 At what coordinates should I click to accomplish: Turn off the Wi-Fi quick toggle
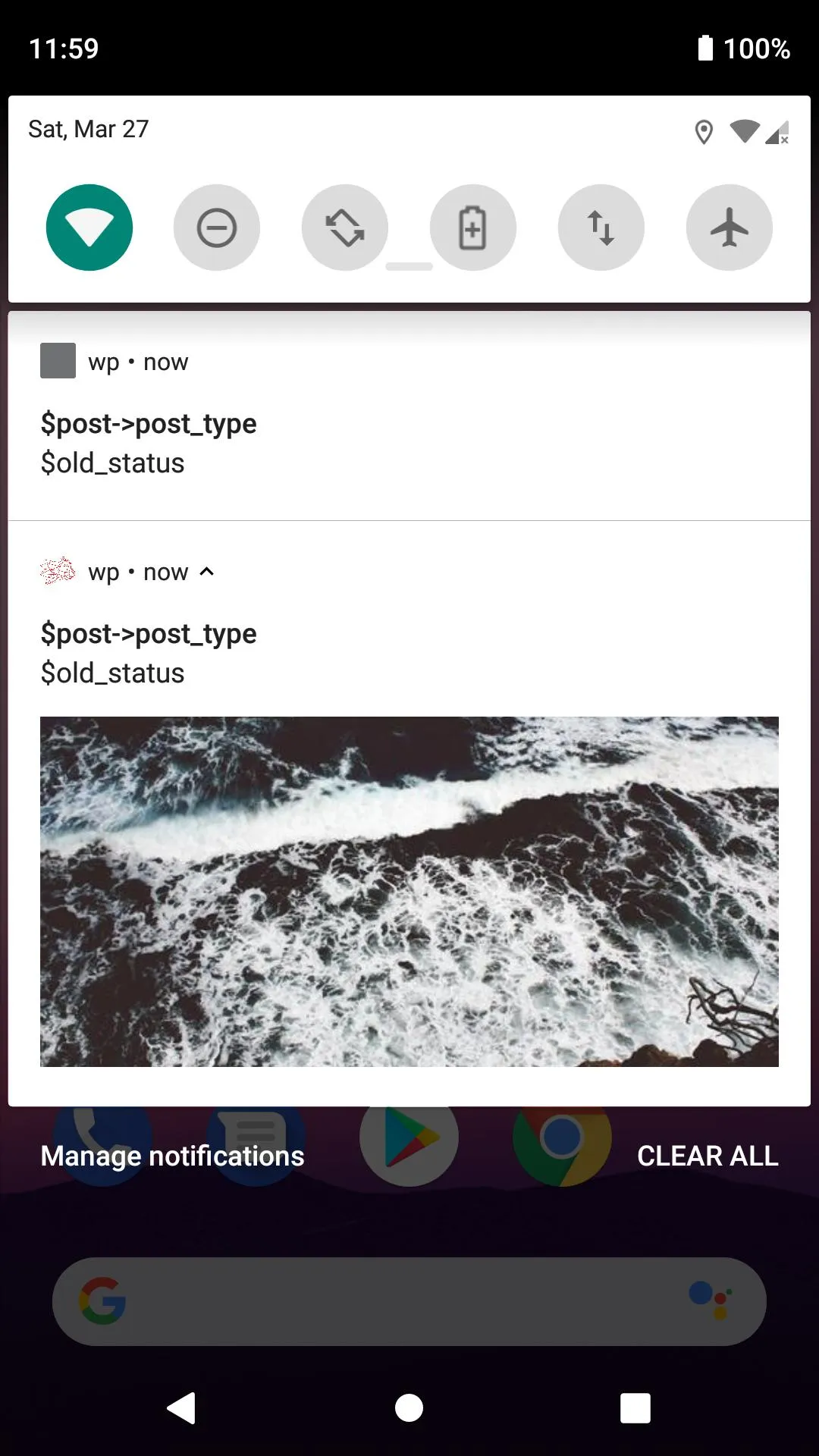tap(89, 227)
